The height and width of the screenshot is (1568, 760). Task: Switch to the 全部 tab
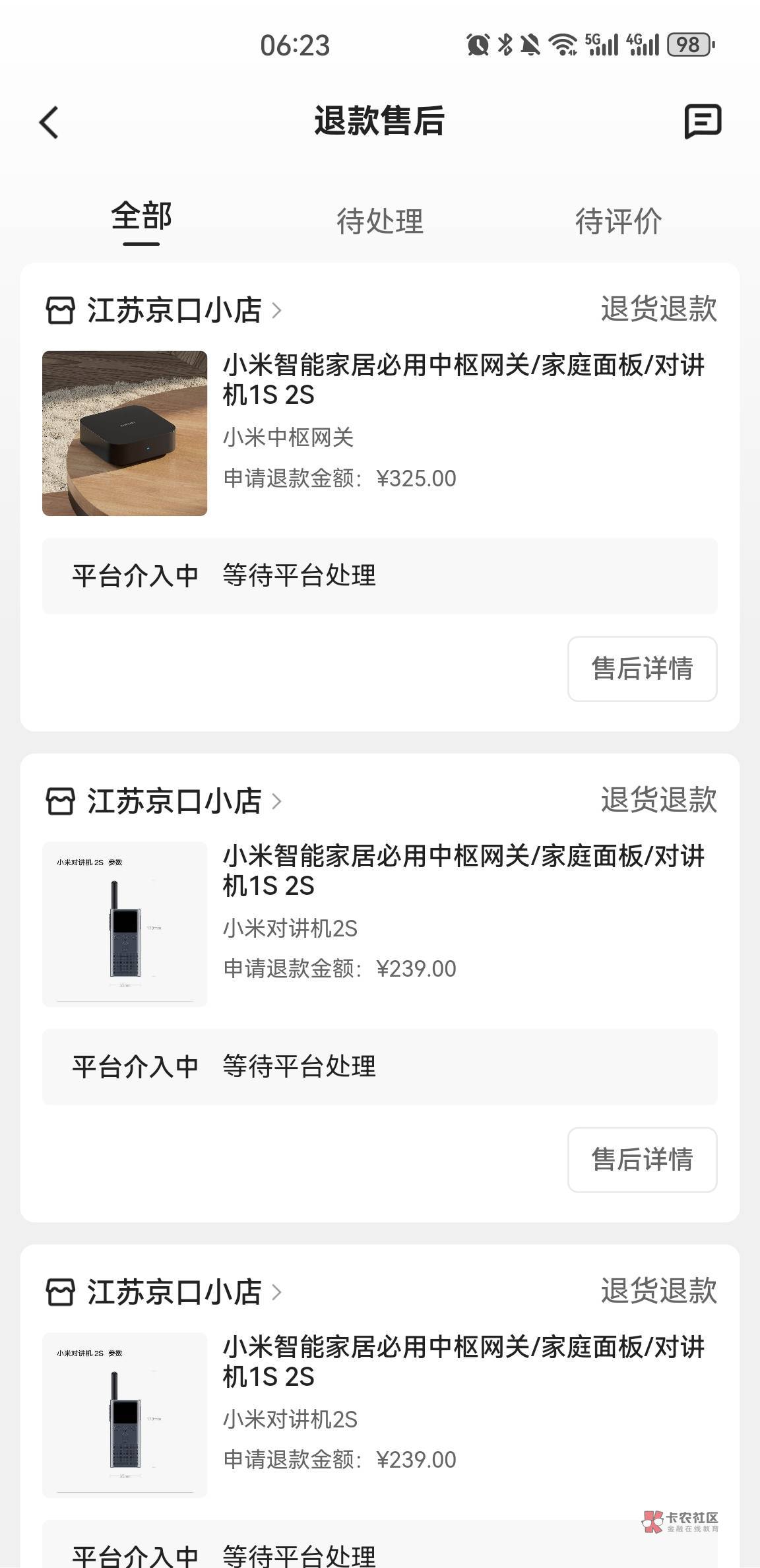141,219
